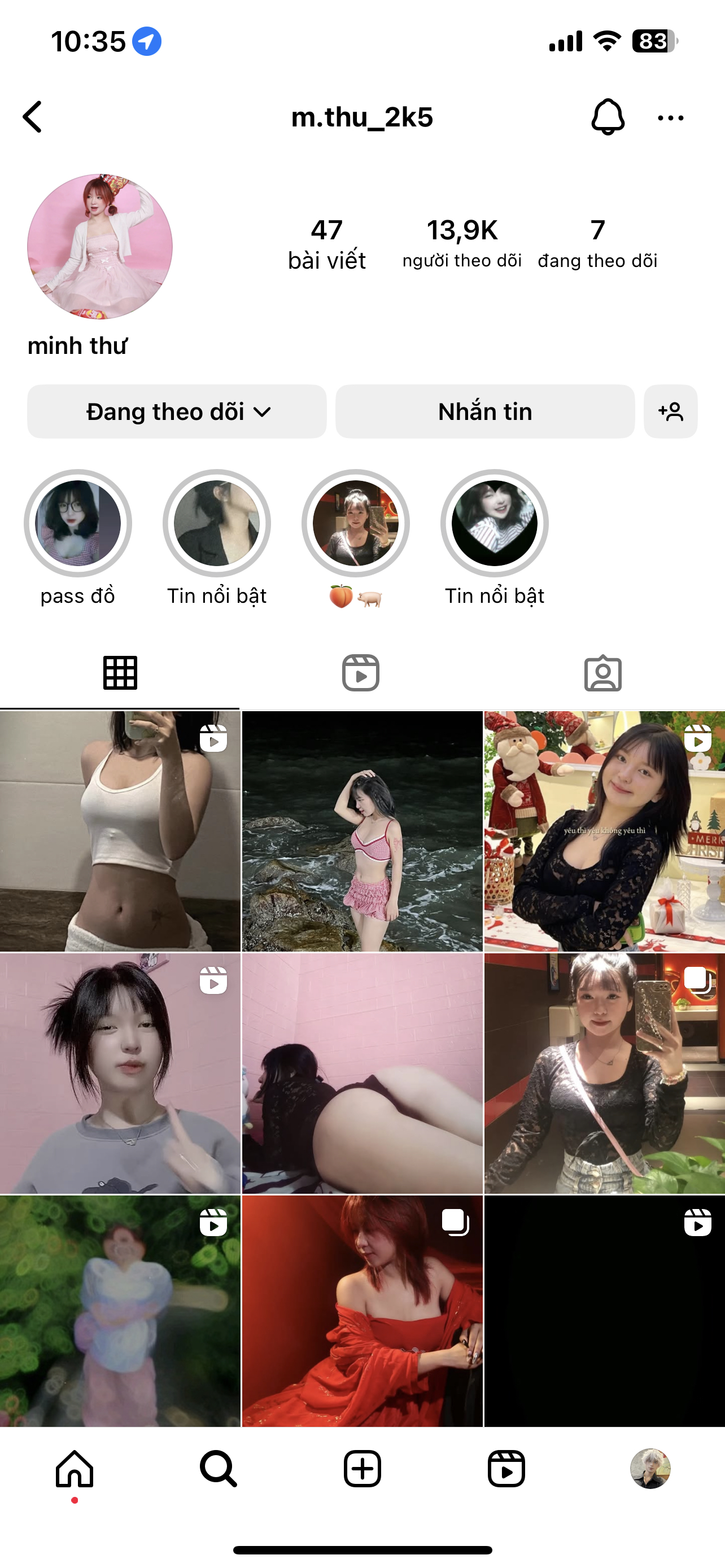Screen dimensions: 725x1568
Task: Go to the Home feed tab
Action: pos(75,1468)
